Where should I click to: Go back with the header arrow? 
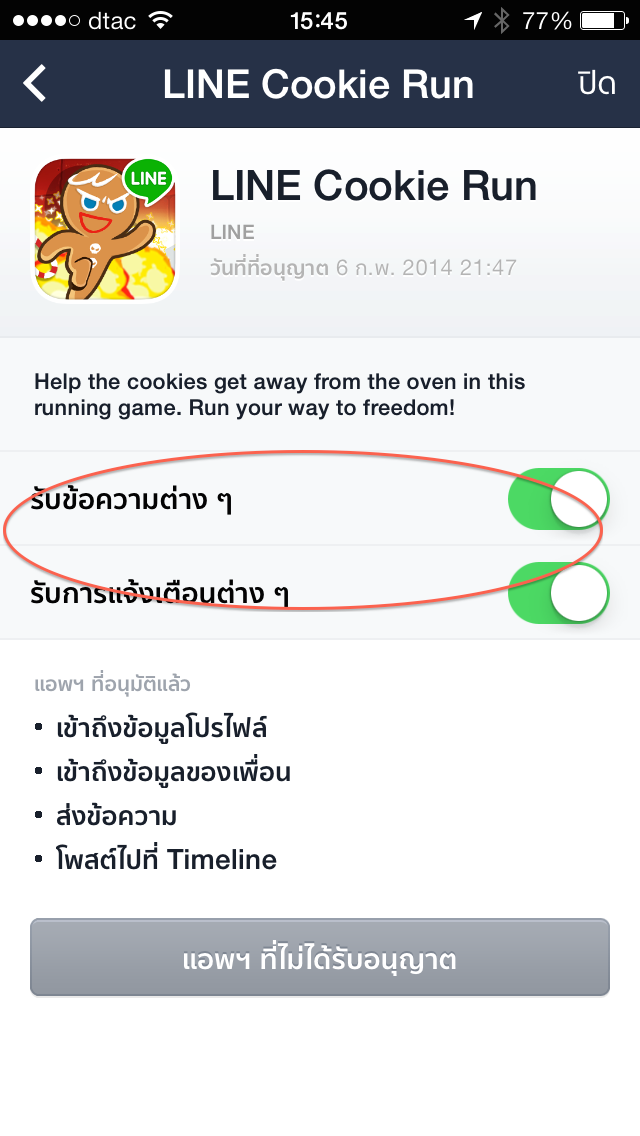[36, 84]
